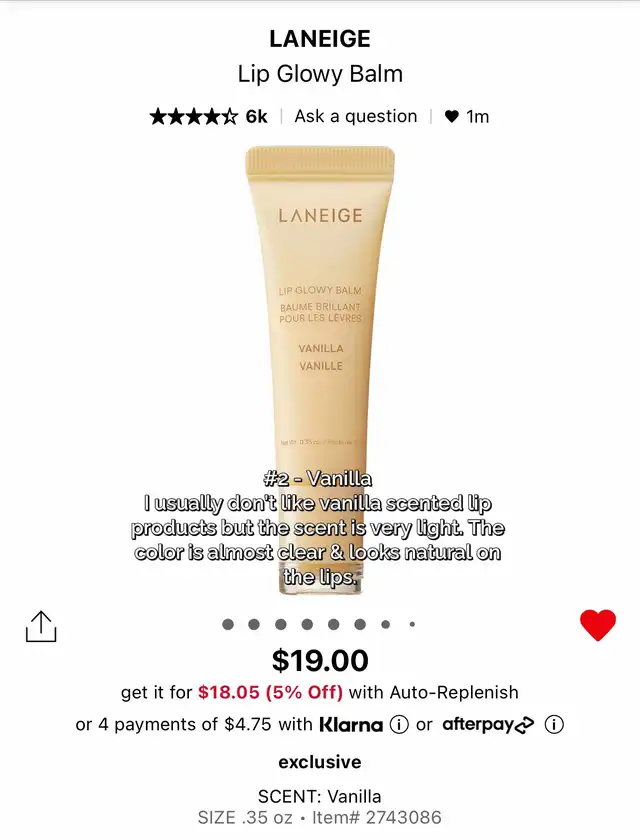This screenshot has height=840, width=640.
Task: Jump to first image page dot
Action: pos(228,624)
